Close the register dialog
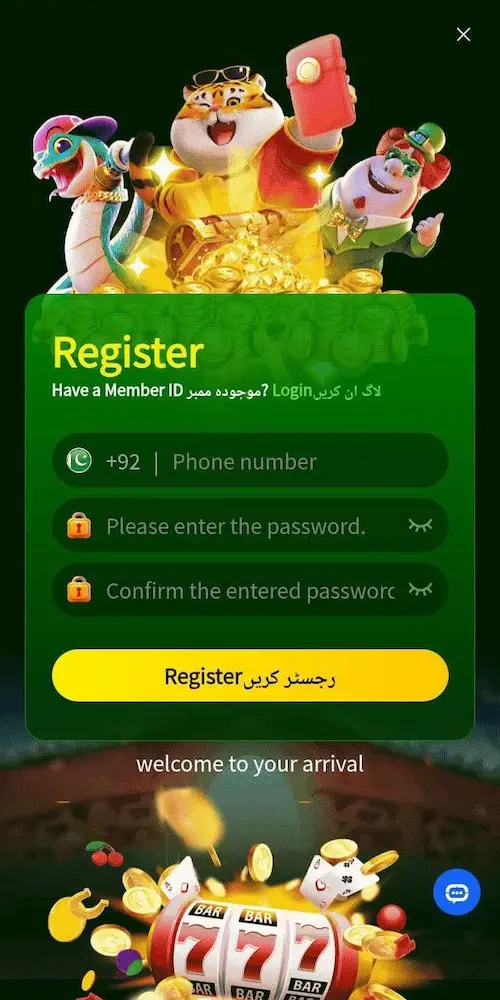Screen dimensions: 500x1000 (x=464, y=34)
